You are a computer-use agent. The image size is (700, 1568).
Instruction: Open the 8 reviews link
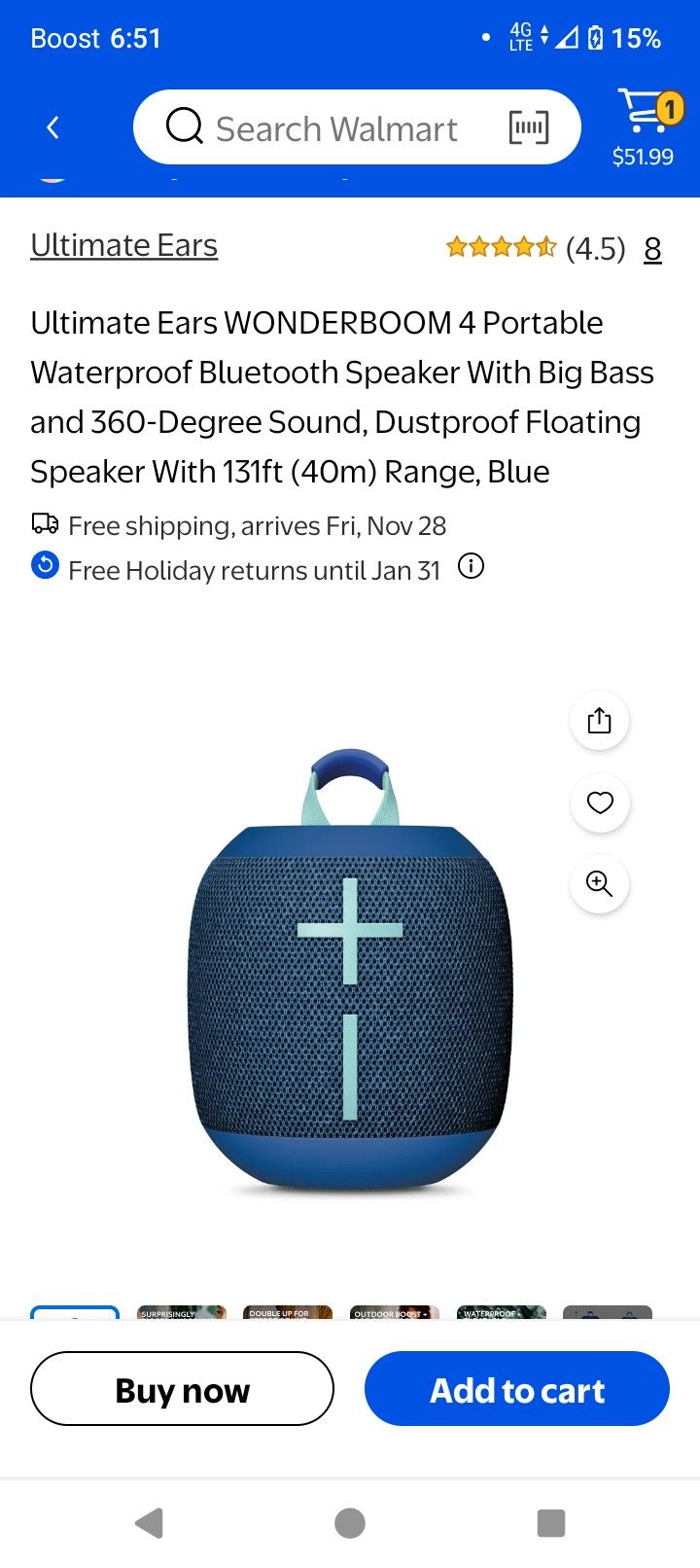click(x=652, y=249)
